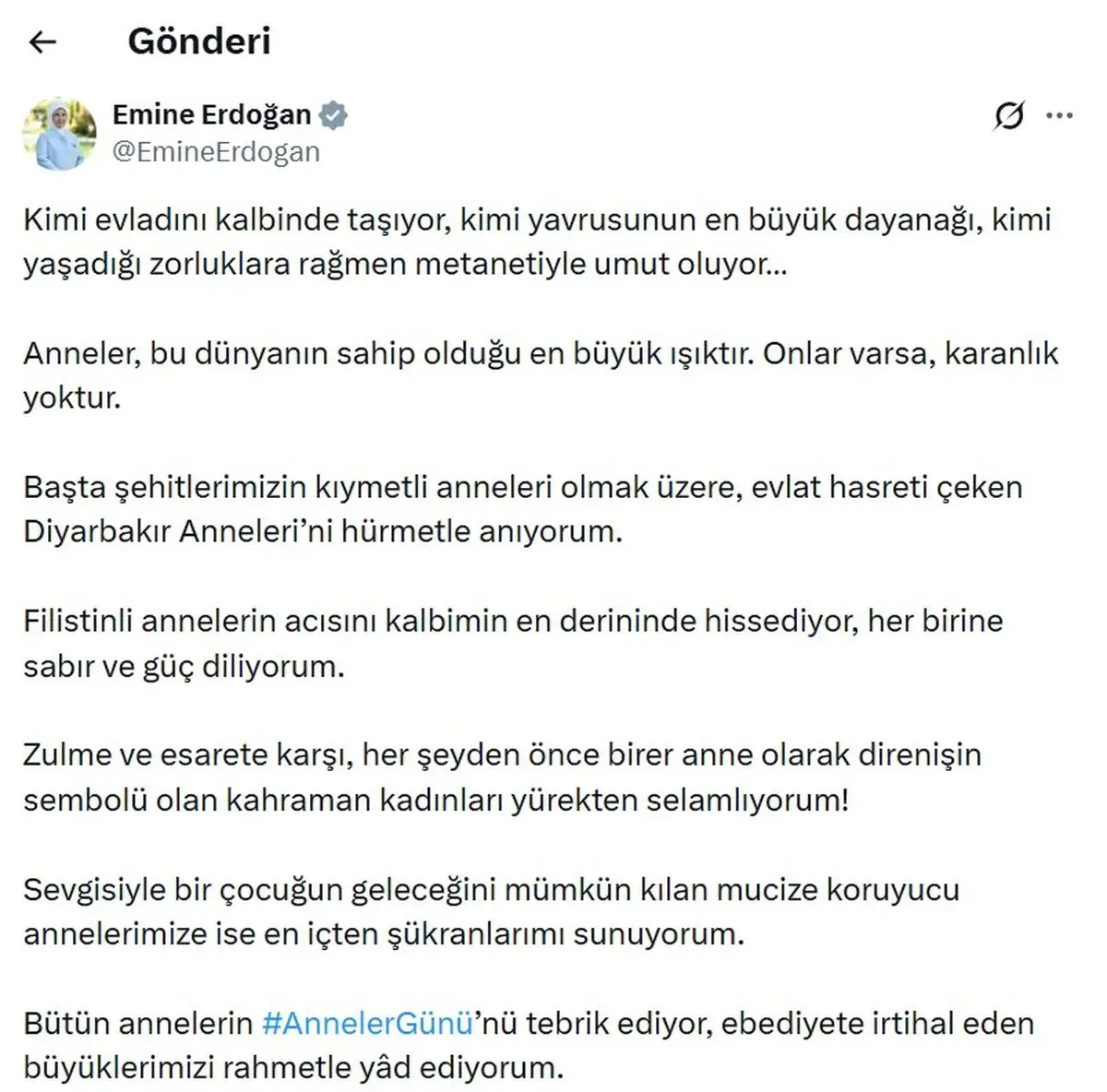
Task: Open the @EmineErdogan profile name
Action: 216,152
